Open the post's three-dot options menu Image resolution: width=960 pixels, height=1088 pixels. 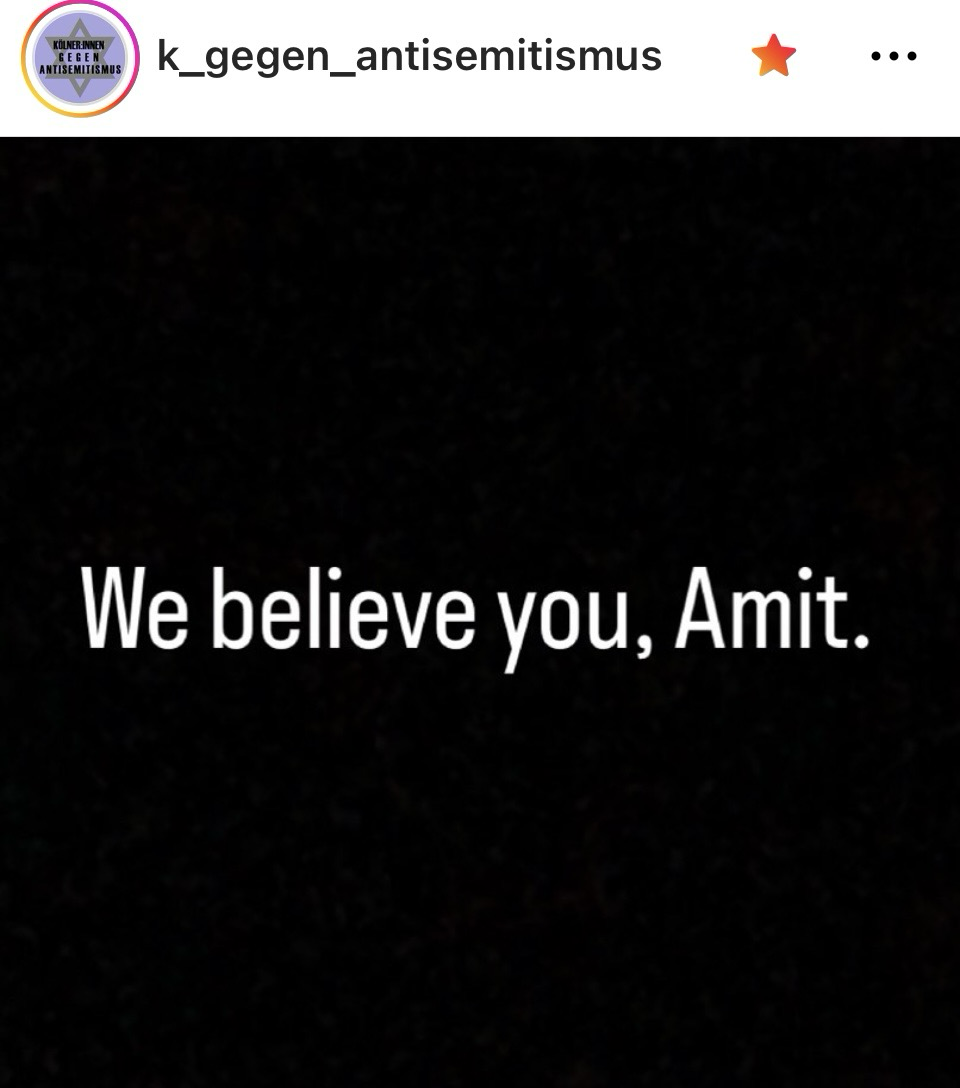pyautogui.click(x=893, y=57)
